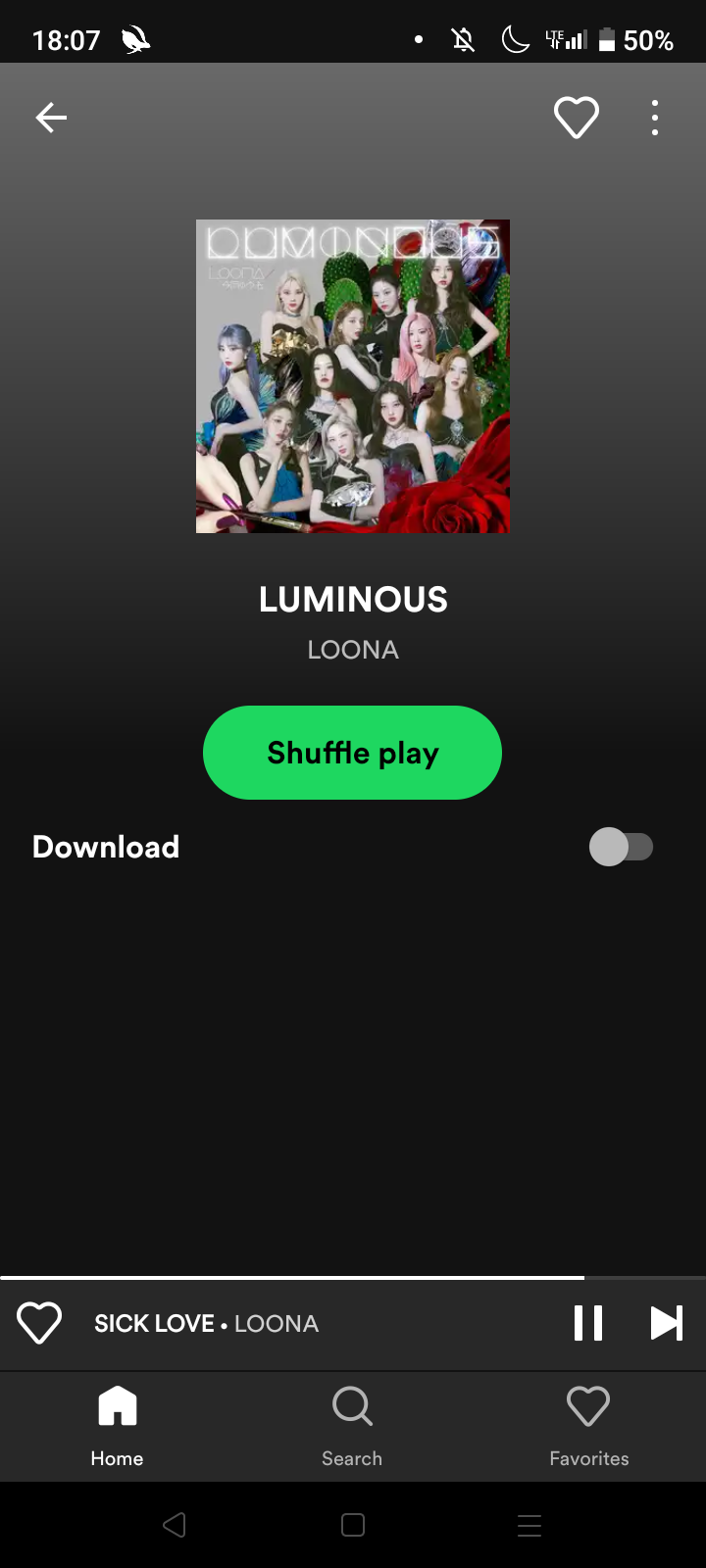Open the three-dot overflow menu
The width and height of the screenshot is (706, 1568).
pyautogui.click(x=655, y=119)
